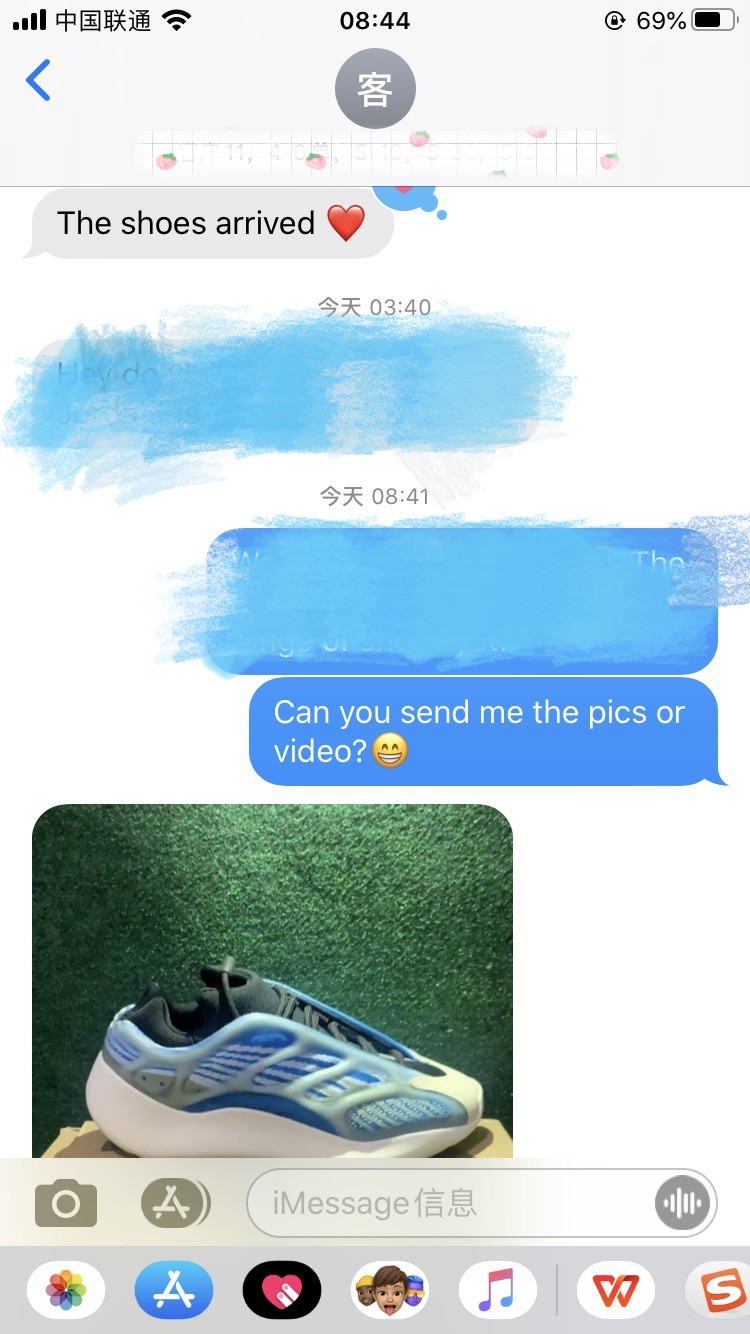Open the Music iMessage app
750x1334 pixels.
tap(498, 1291)
